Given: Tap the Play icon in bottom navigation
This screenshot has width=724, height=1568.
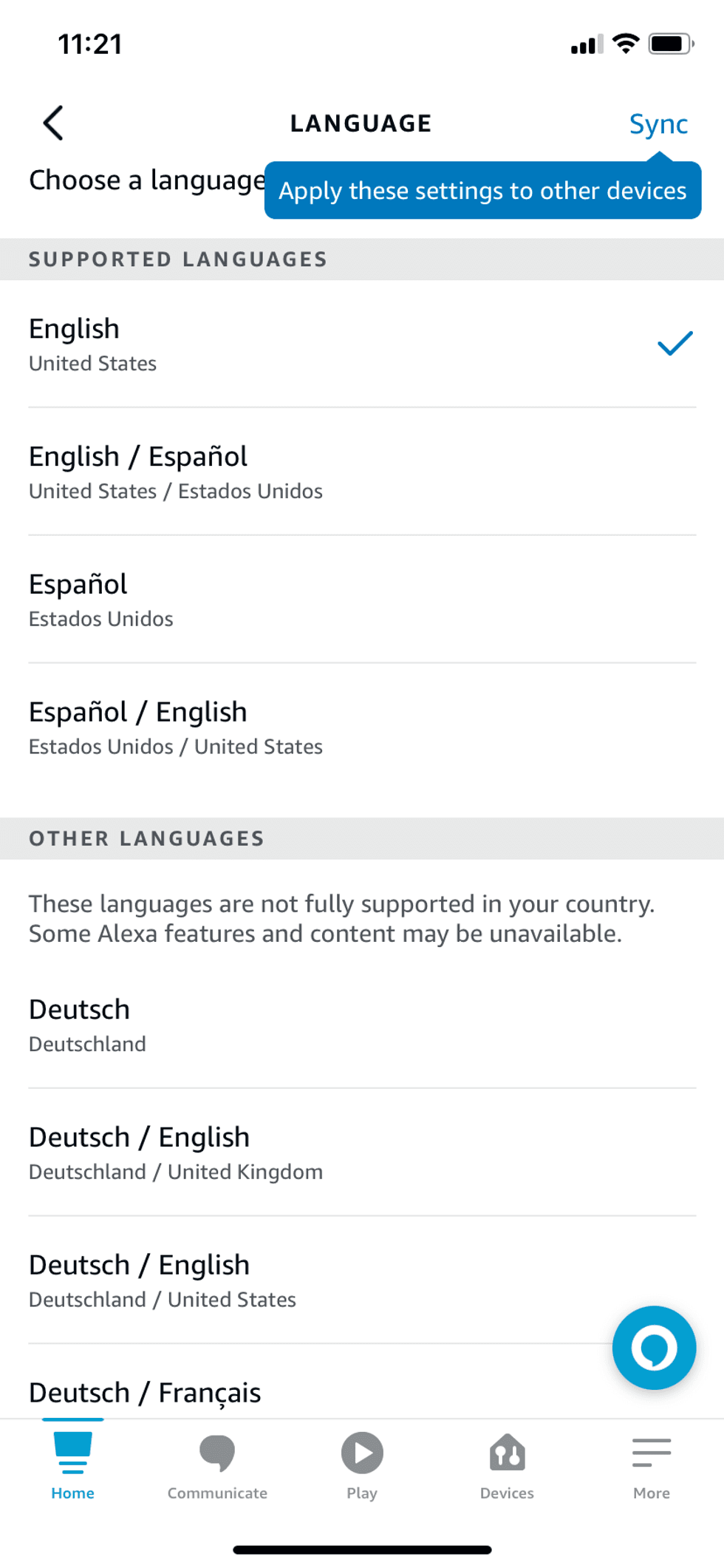Looking at the screenshot, I should [x=361, y=1453].
